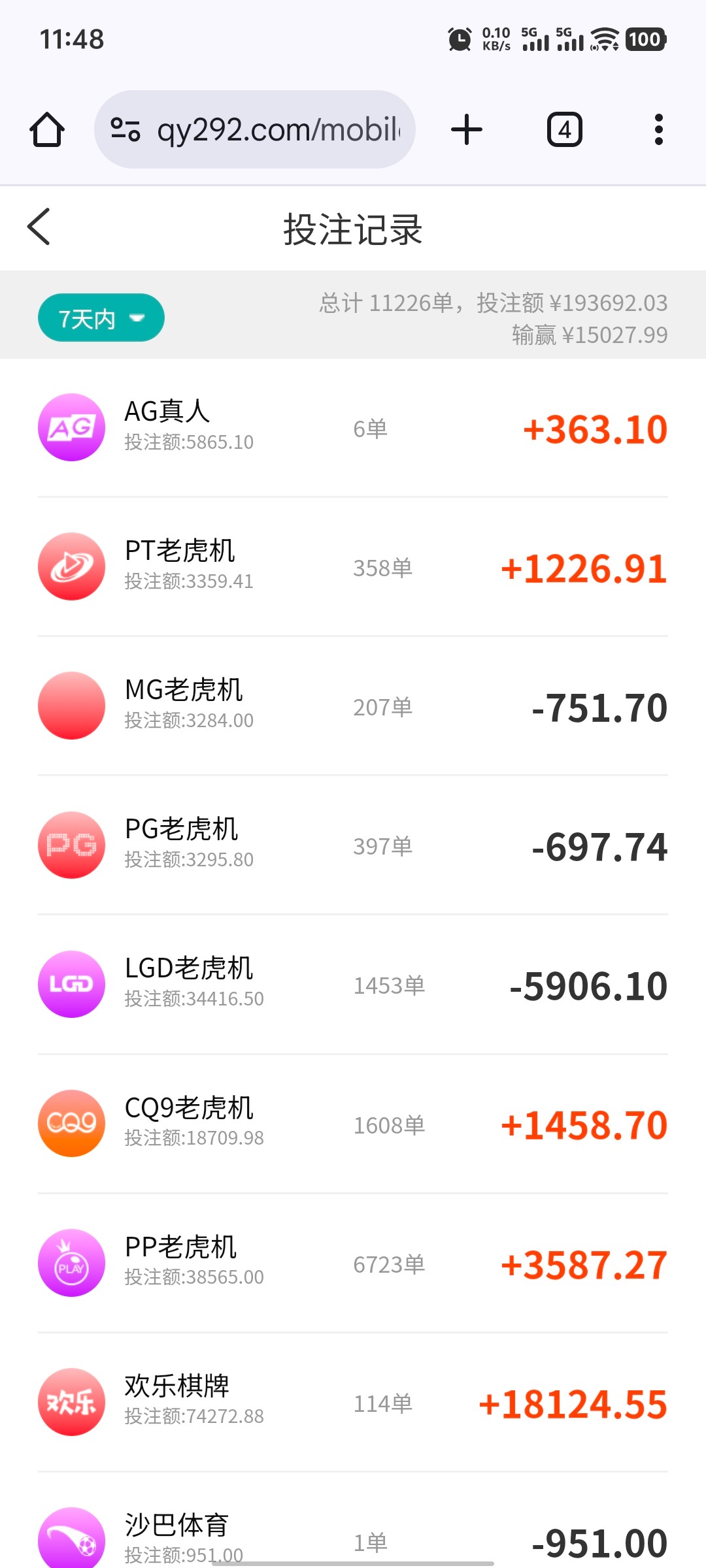
Task: Open the AG真人 record row
Action: [x=353, y=428]
